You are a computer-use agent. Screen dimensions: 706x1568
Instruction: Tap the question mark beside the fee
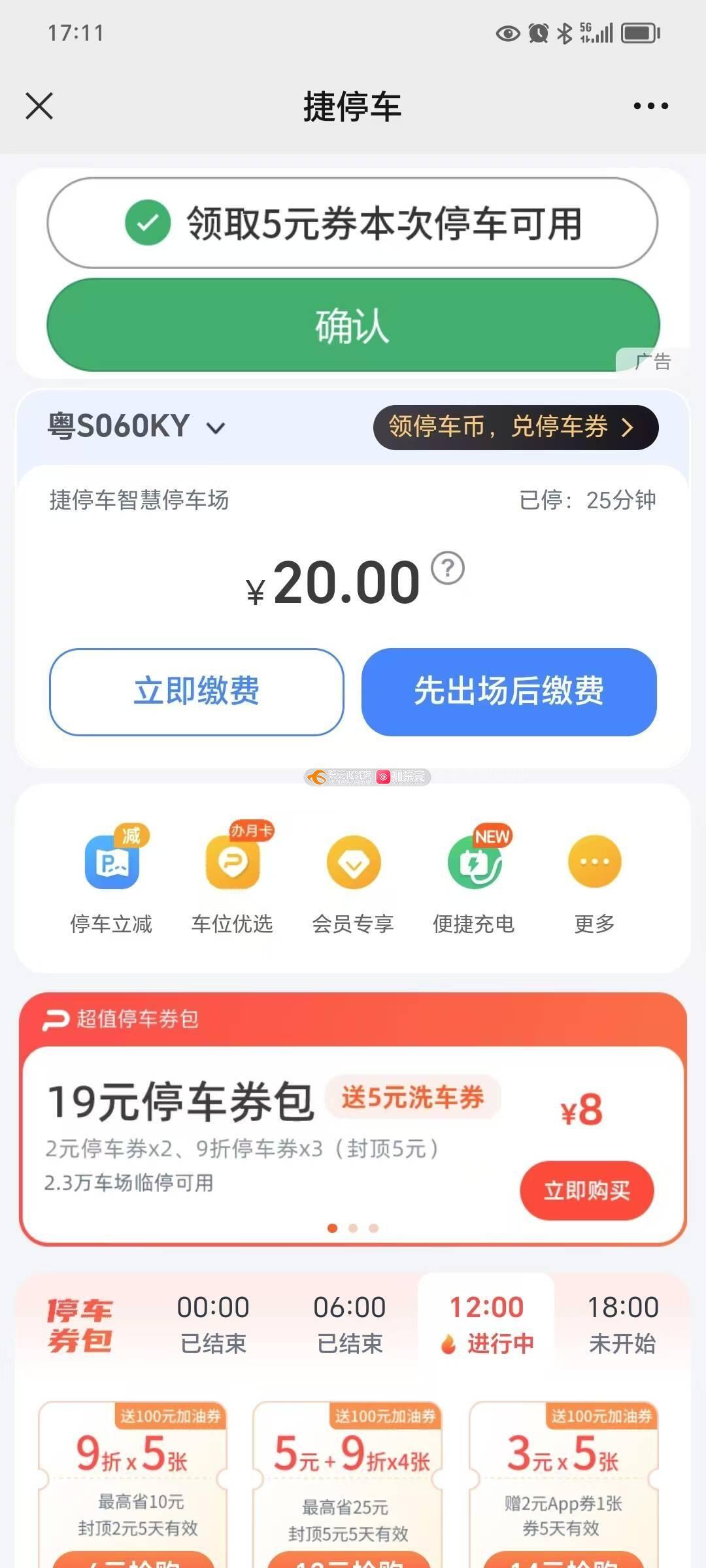[448, 568]
